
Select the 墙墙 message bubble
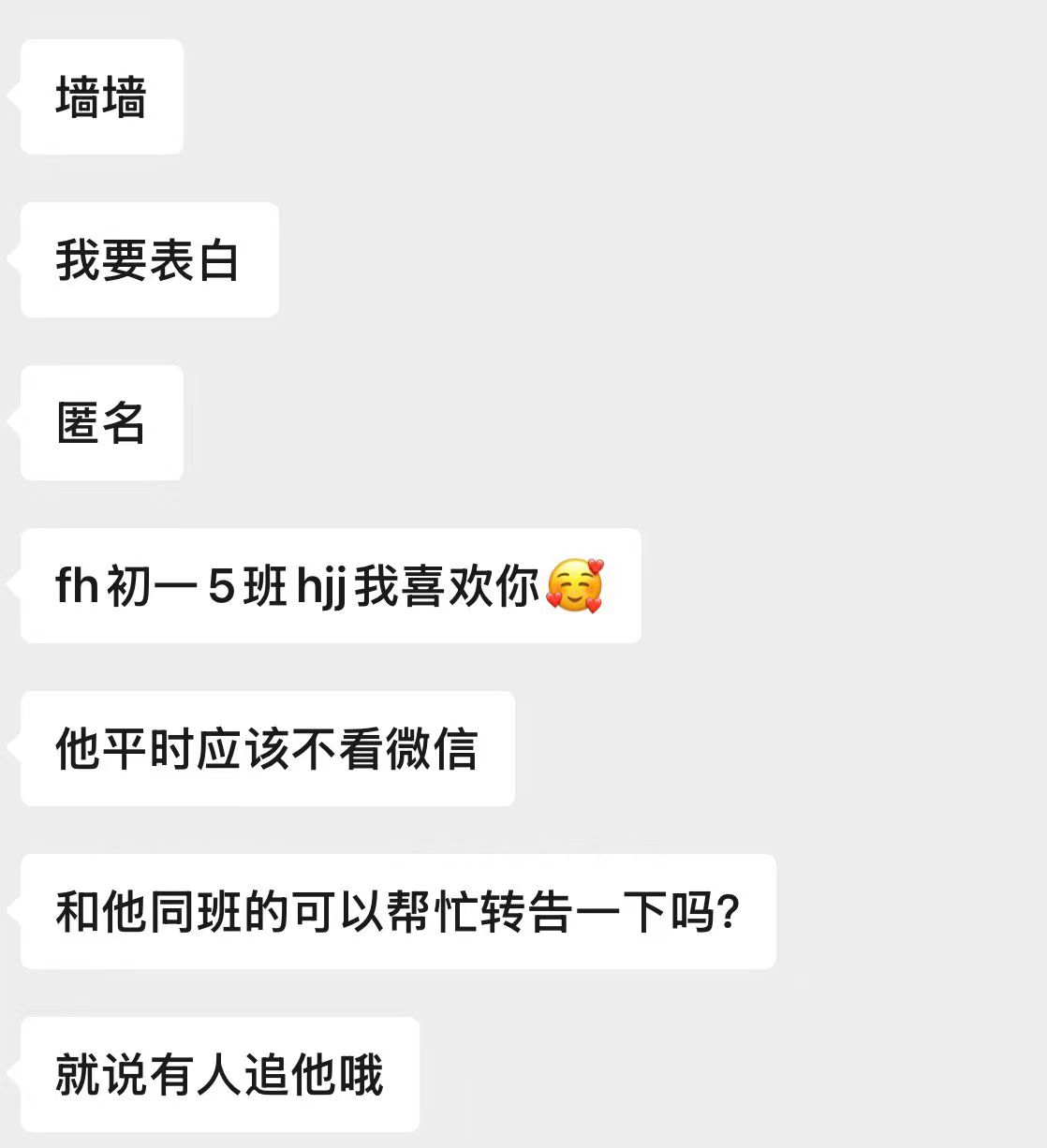(100, 96)
